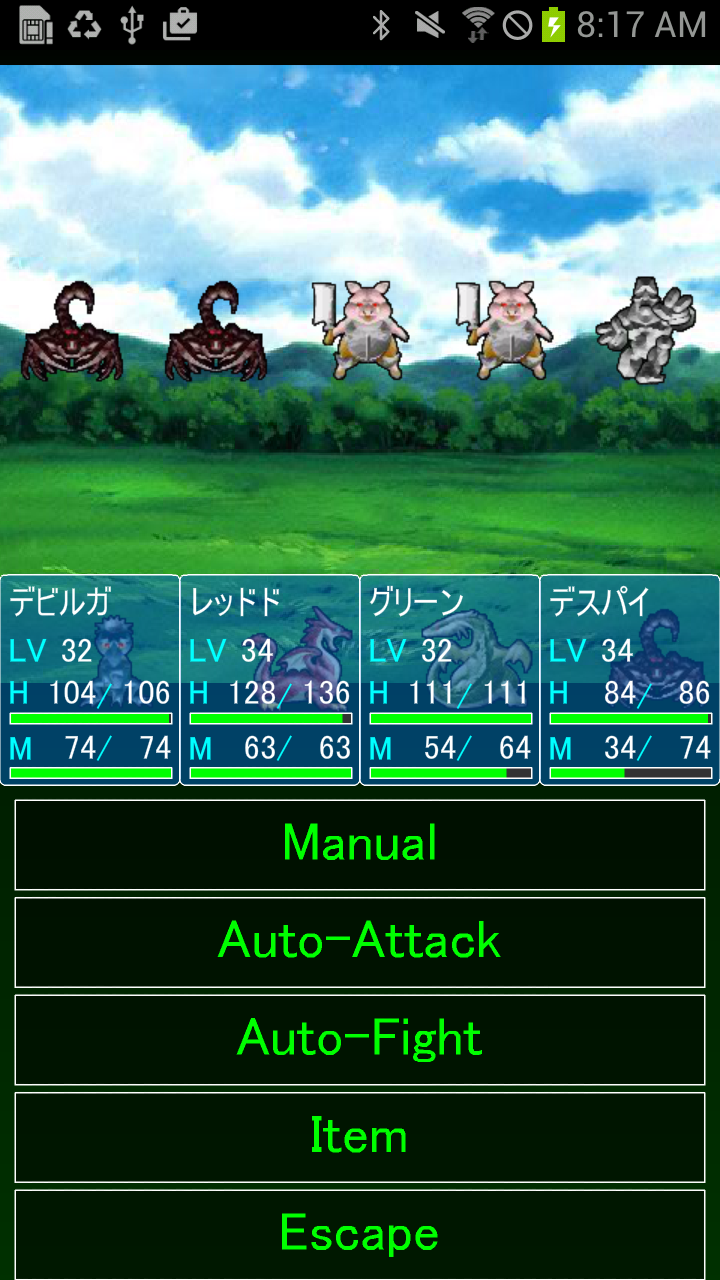Open the グリーン party member card
Screen dimensions: 720x1280
click(x=450, y=680)
